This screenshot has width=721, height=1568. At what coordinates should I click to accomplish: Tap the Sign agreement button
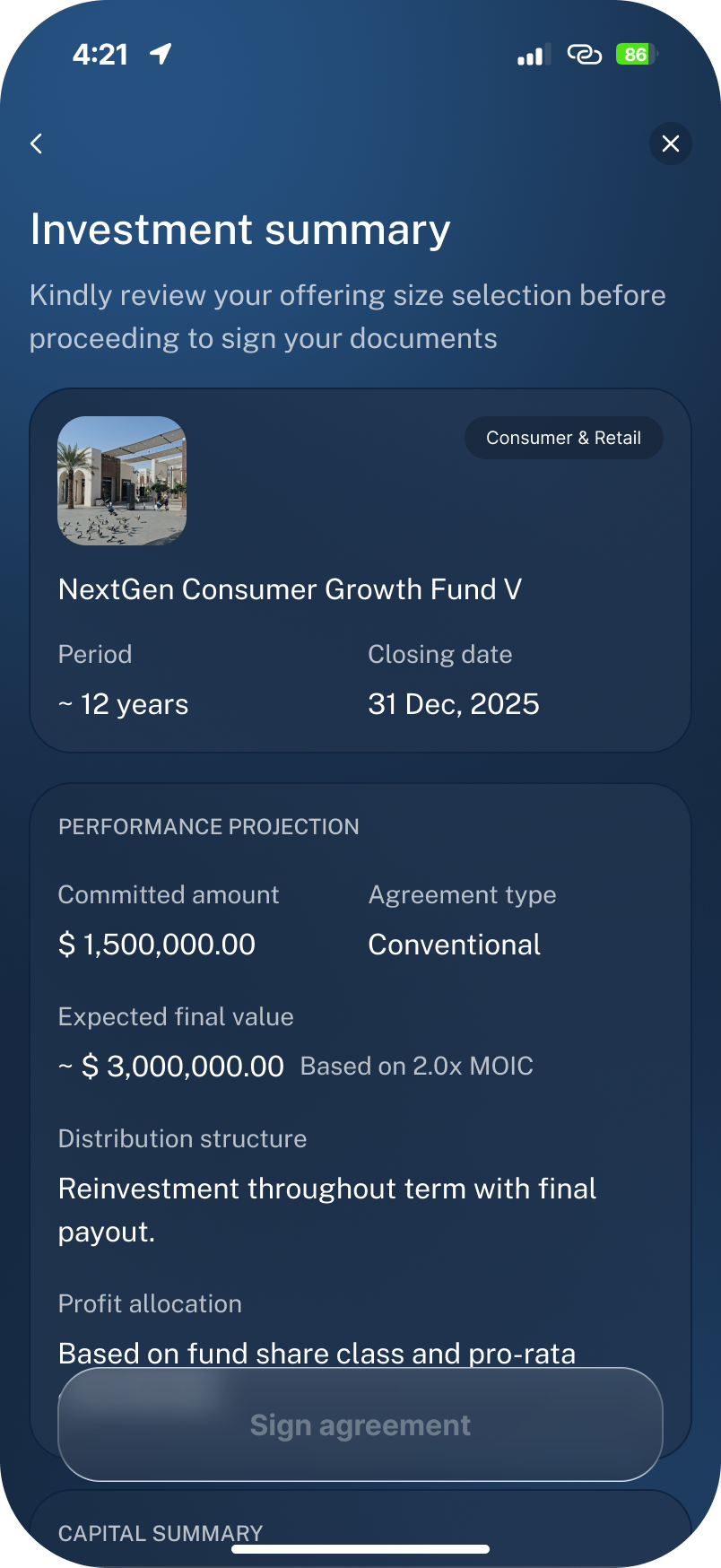[360, 1424]
